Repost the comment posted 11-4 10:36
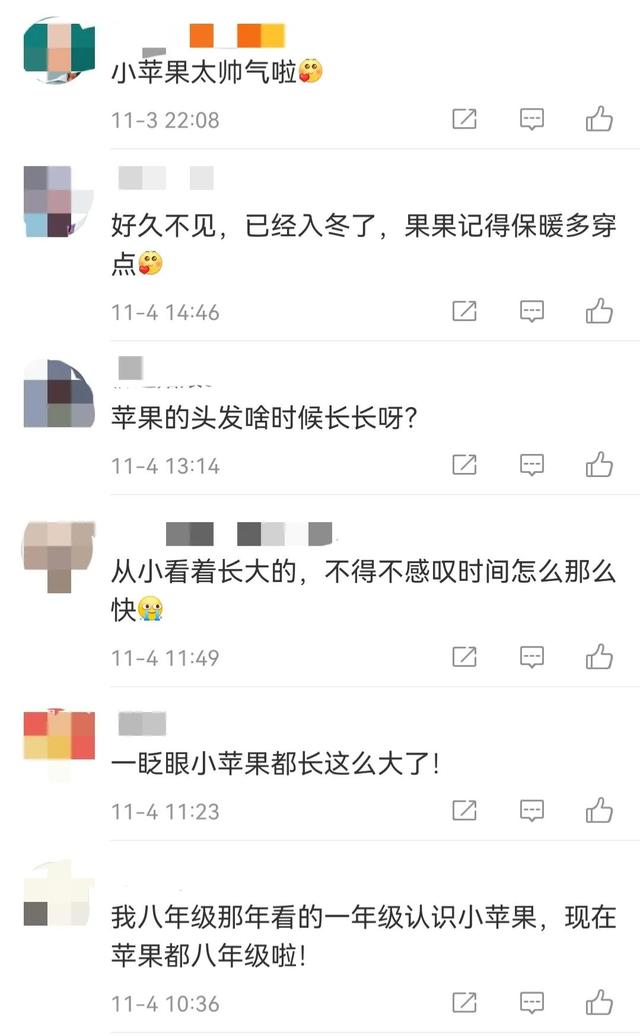 464,1002
